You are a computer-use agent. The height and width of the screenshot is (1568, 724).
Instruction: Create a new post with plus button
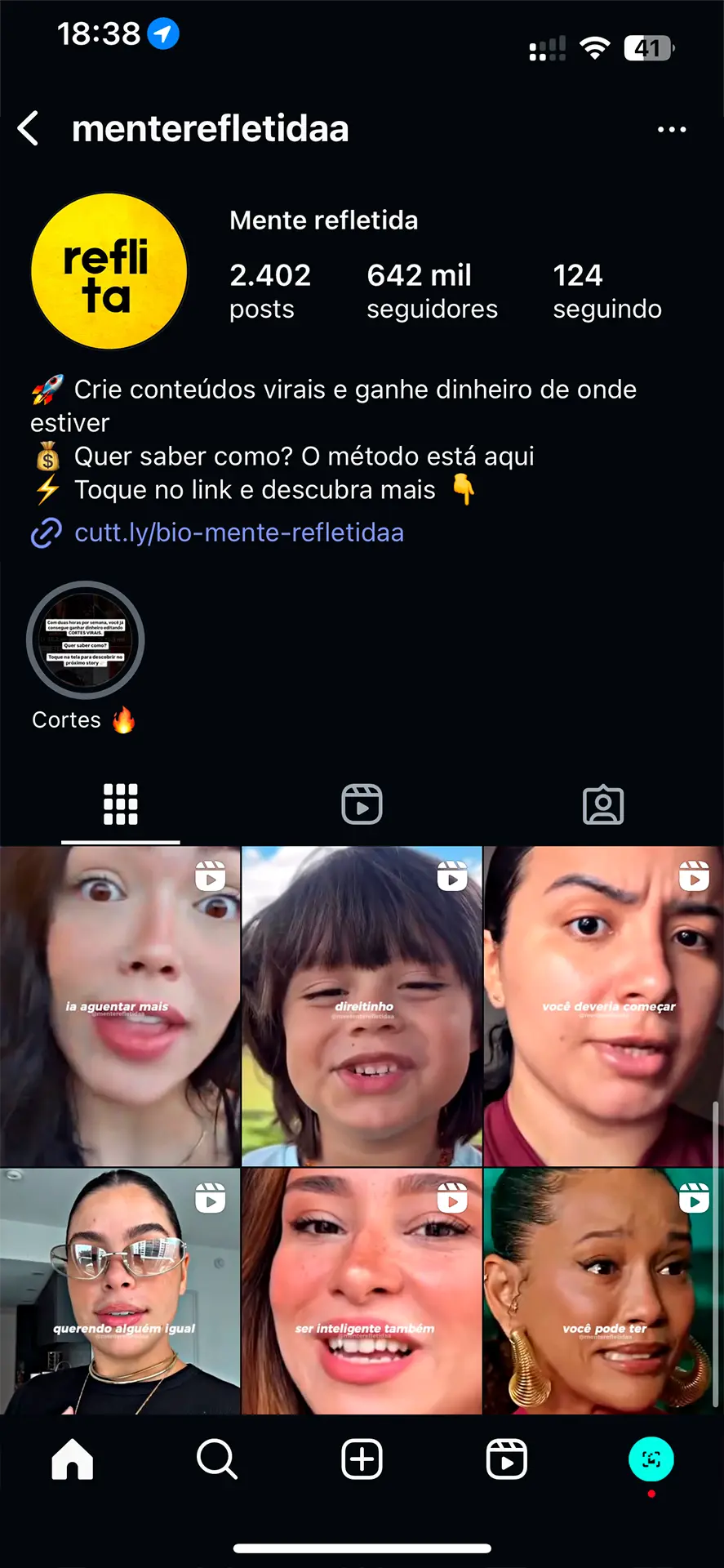362,1459
